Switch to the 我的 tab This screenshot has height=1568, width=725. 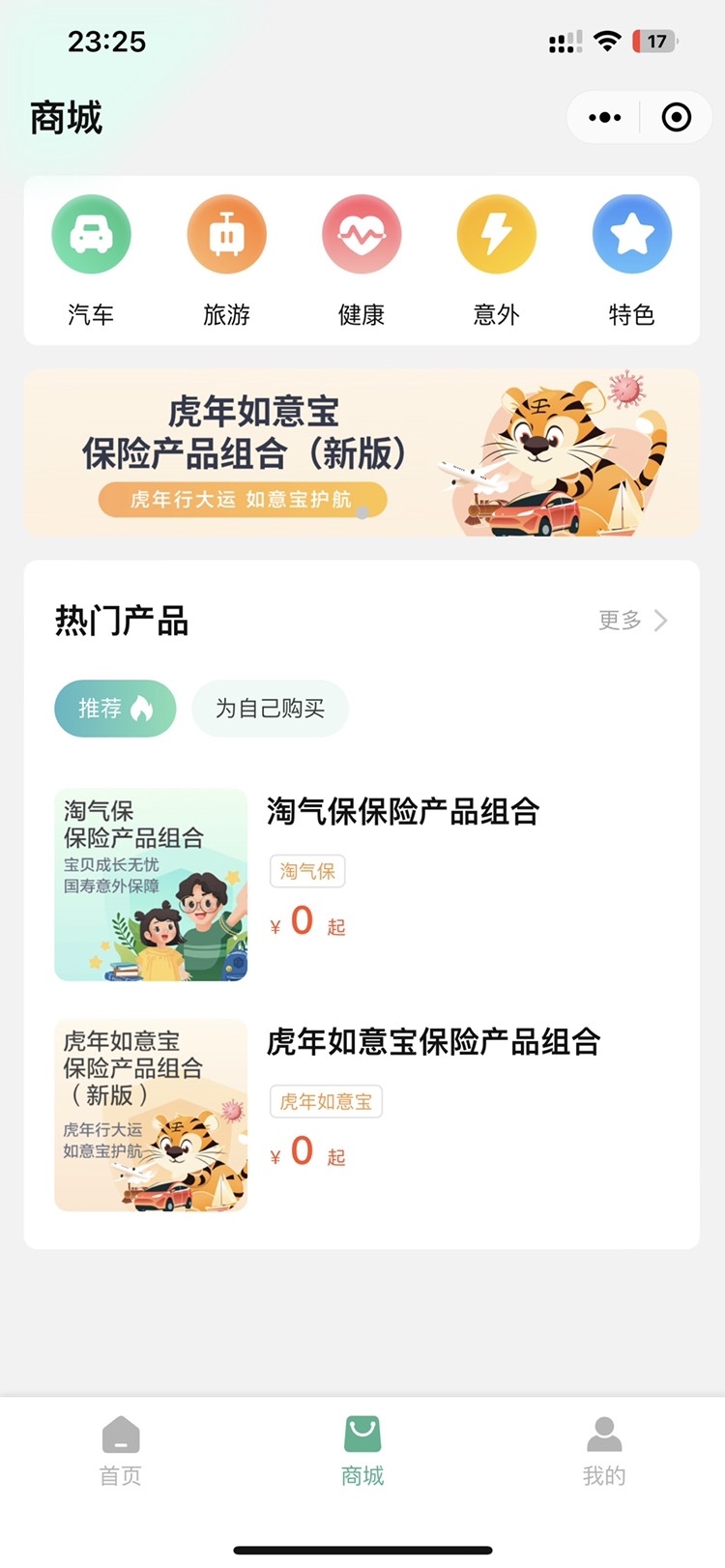[604, 1450]
